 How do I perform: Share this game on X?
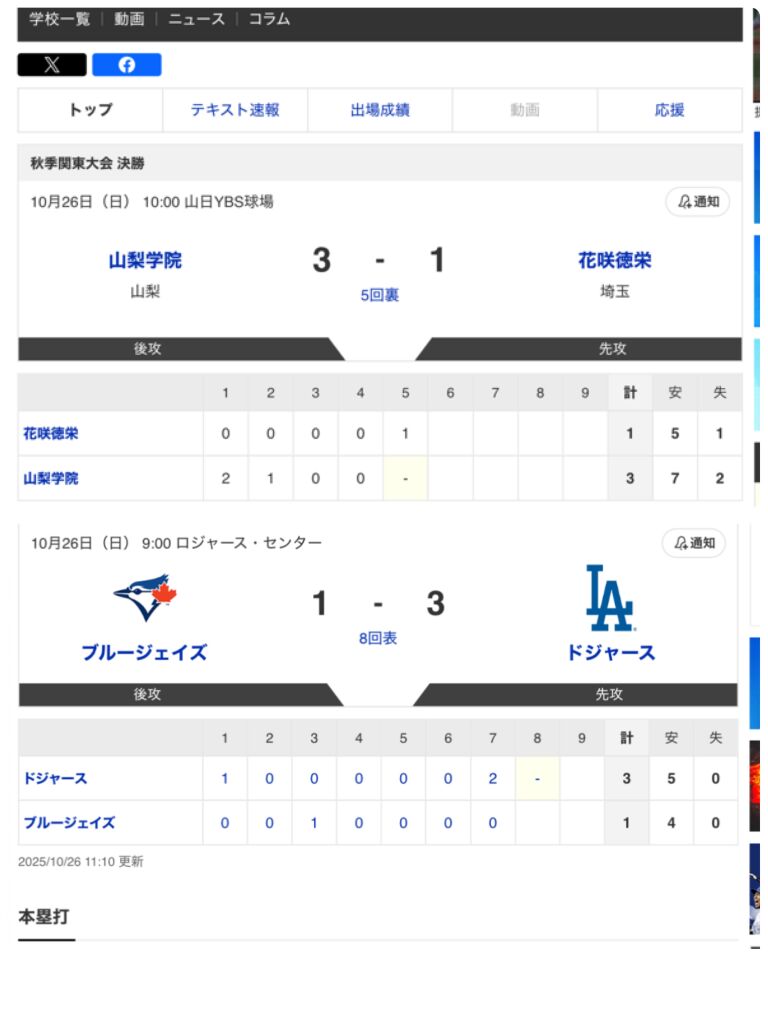(52, 65)
